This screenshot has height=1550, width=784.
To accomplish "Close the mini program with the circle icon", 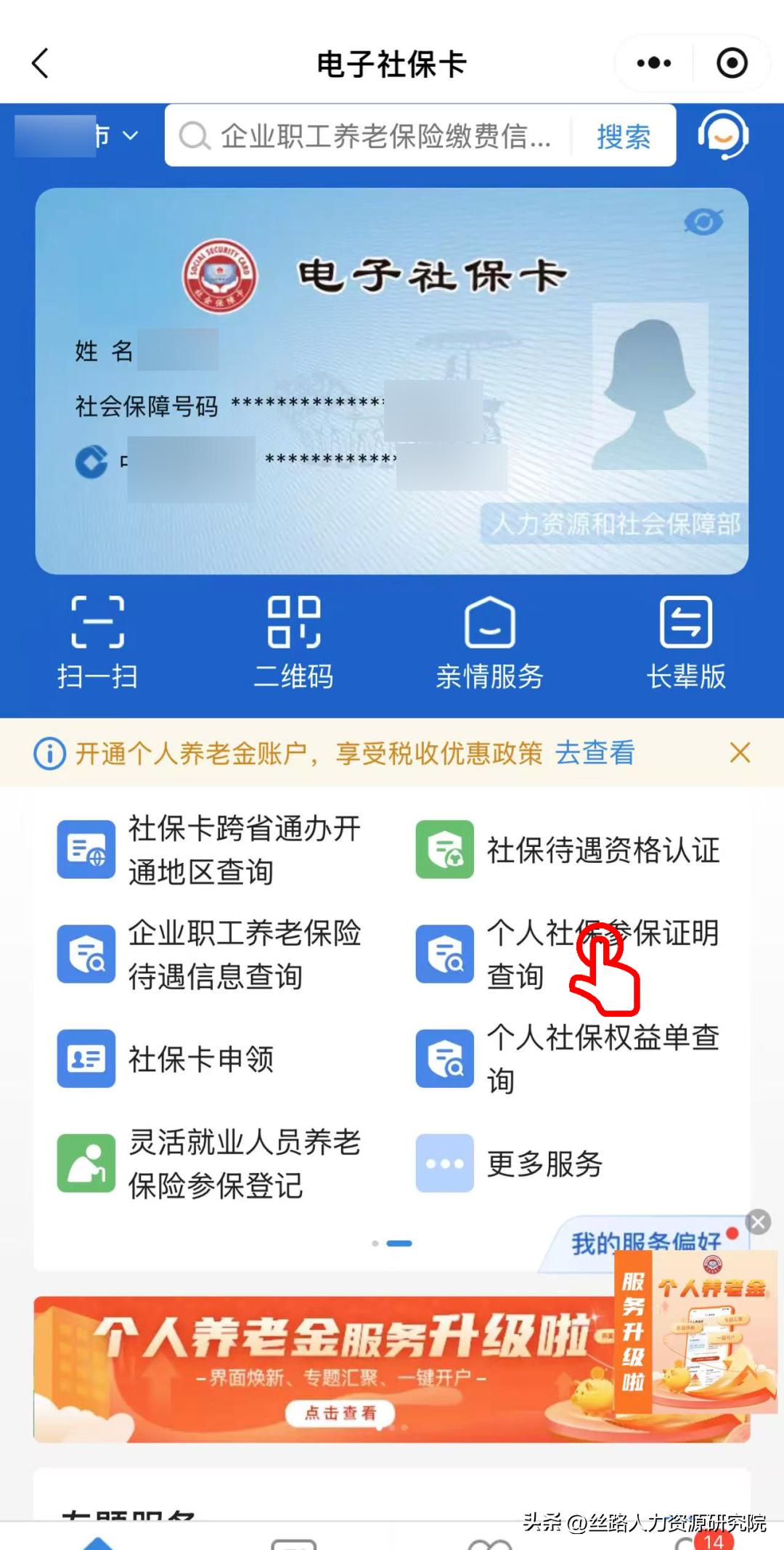I will tap(732, 63).
